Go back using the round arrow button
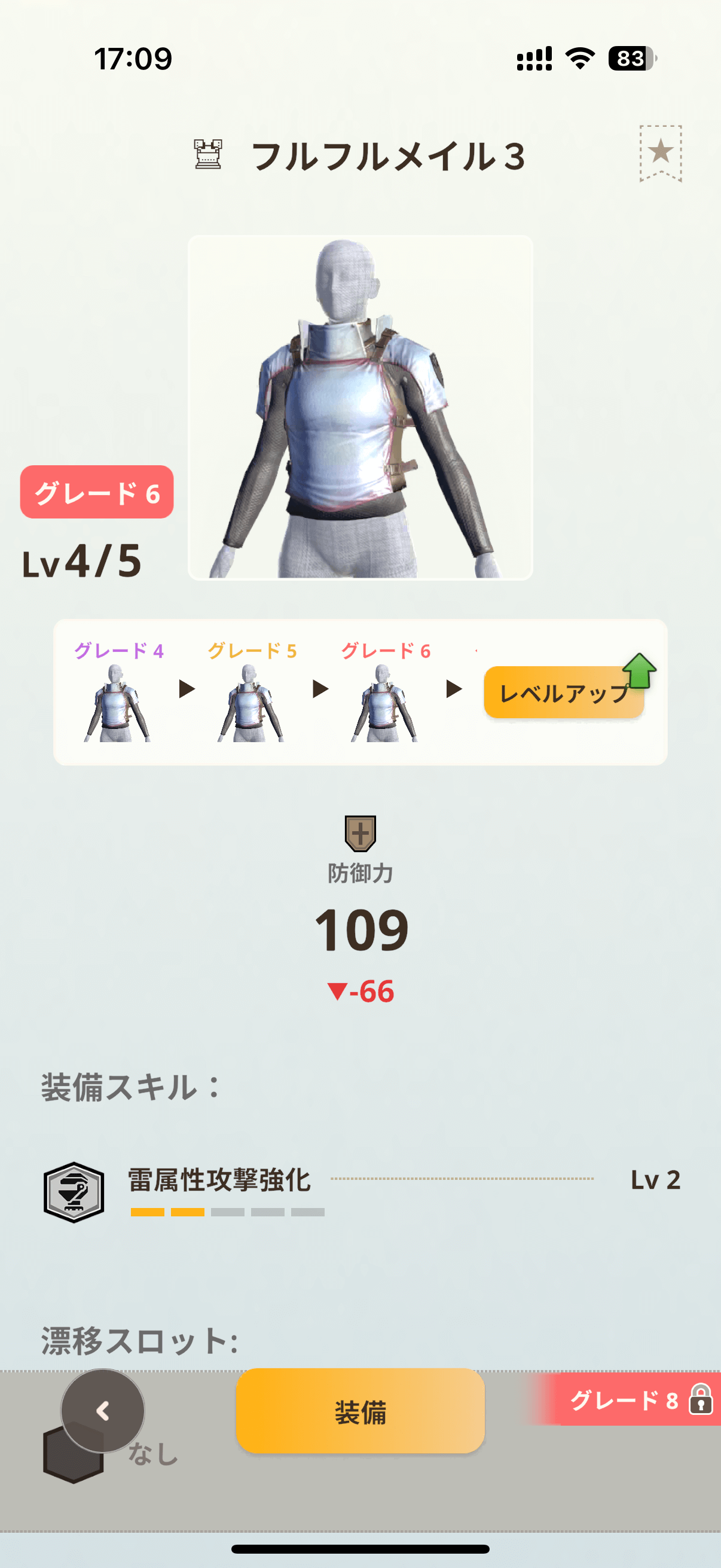The width and height of the screenshot is (721, 1568). pyautogui.click(x=103, y=1411)
